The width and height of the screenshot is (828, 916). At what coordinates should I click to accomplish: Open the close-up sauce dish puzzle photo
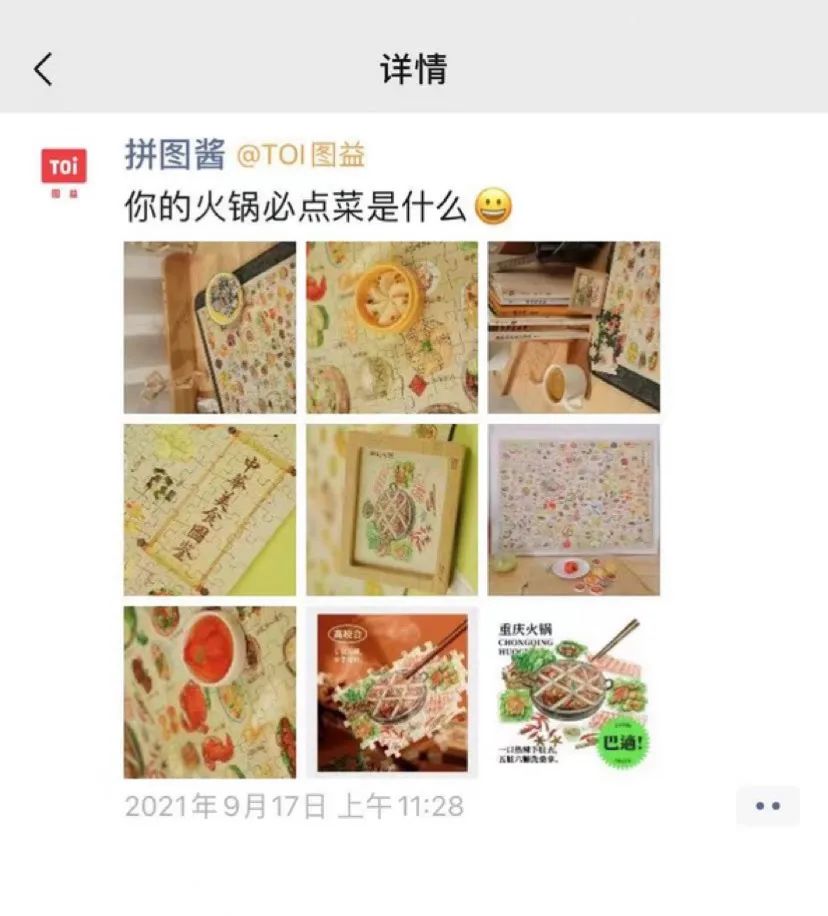pyautogui.click(x=208, y=690)
